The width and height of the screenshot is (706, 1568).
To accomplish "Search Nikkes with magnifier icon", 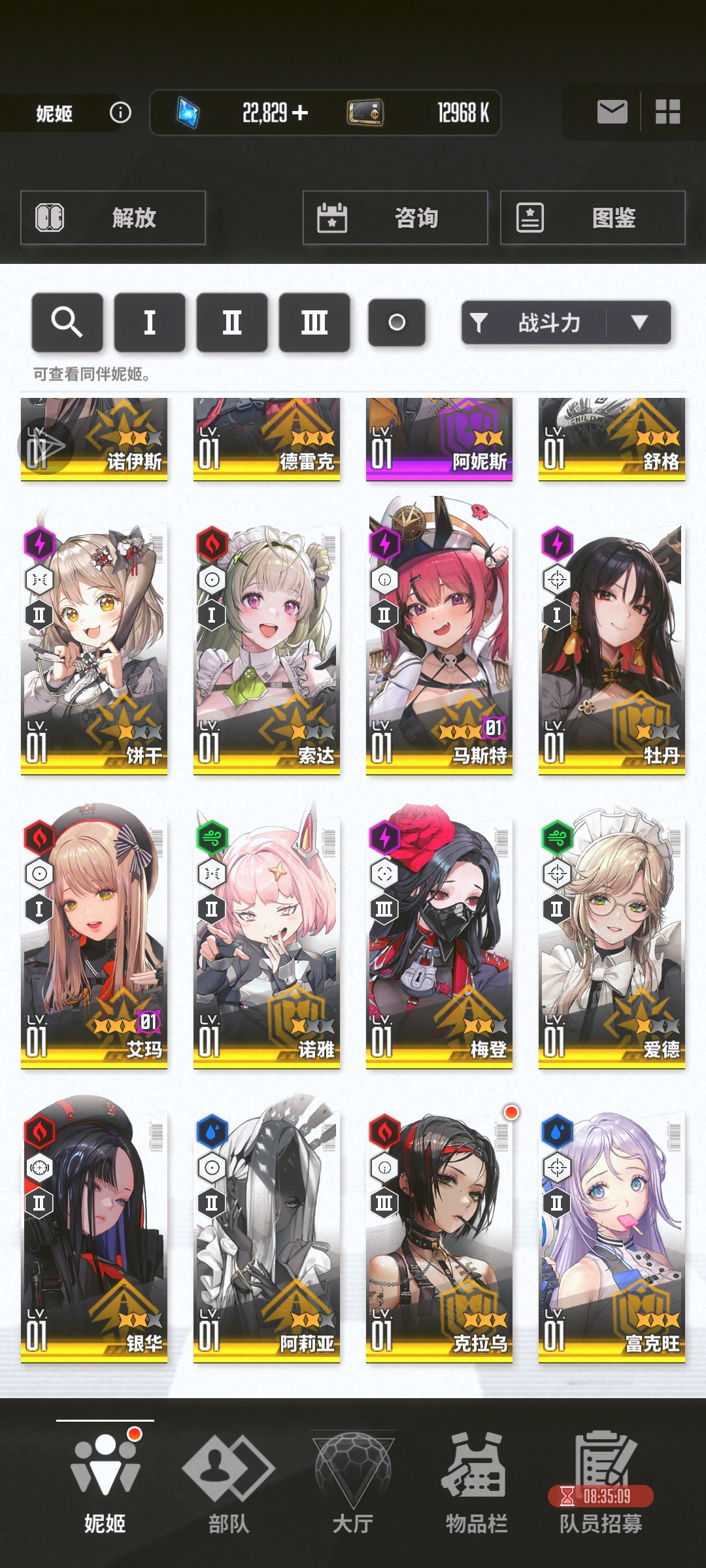I will click(x=67, y=322).
